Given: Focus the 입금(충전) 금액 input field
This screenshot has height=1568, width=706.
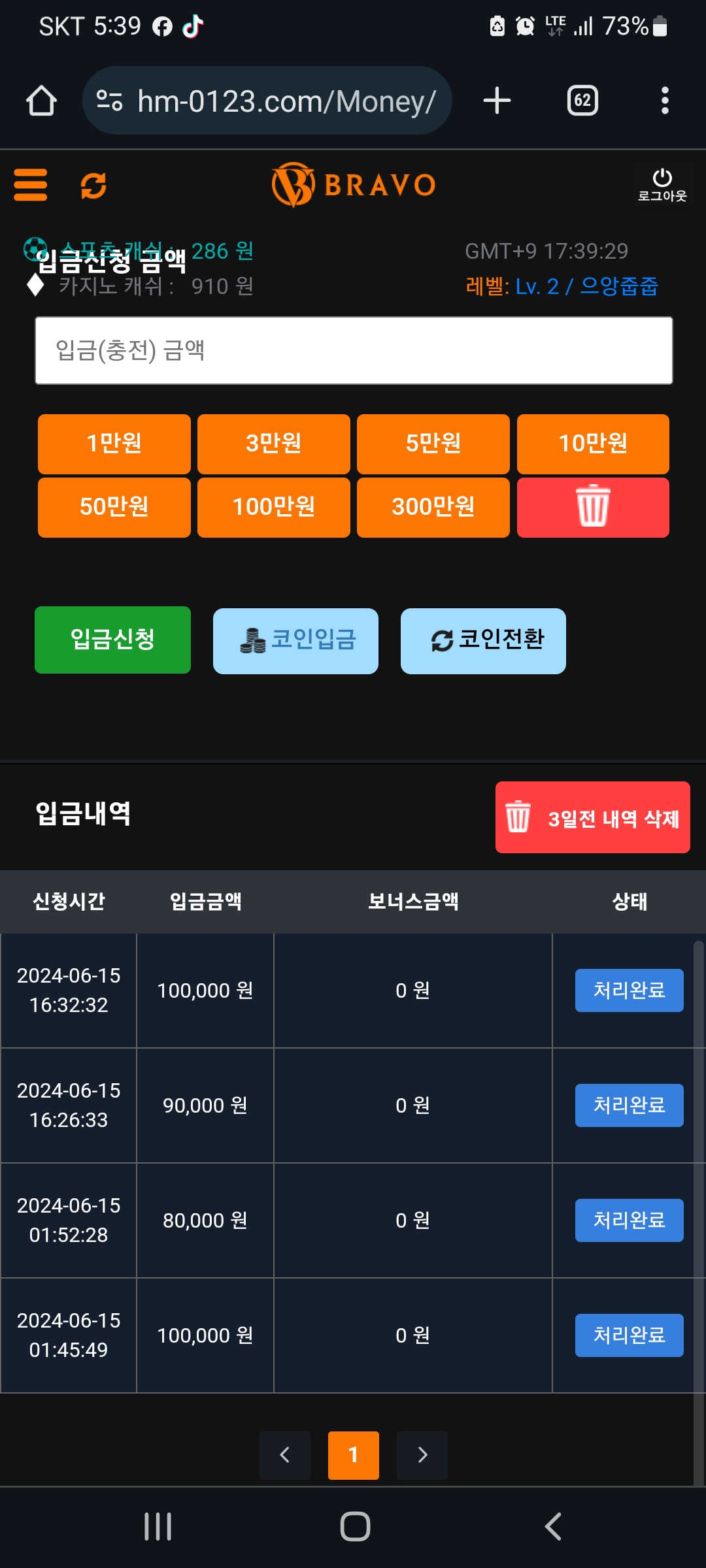Looking at the screenshot, I should (354, 351).
